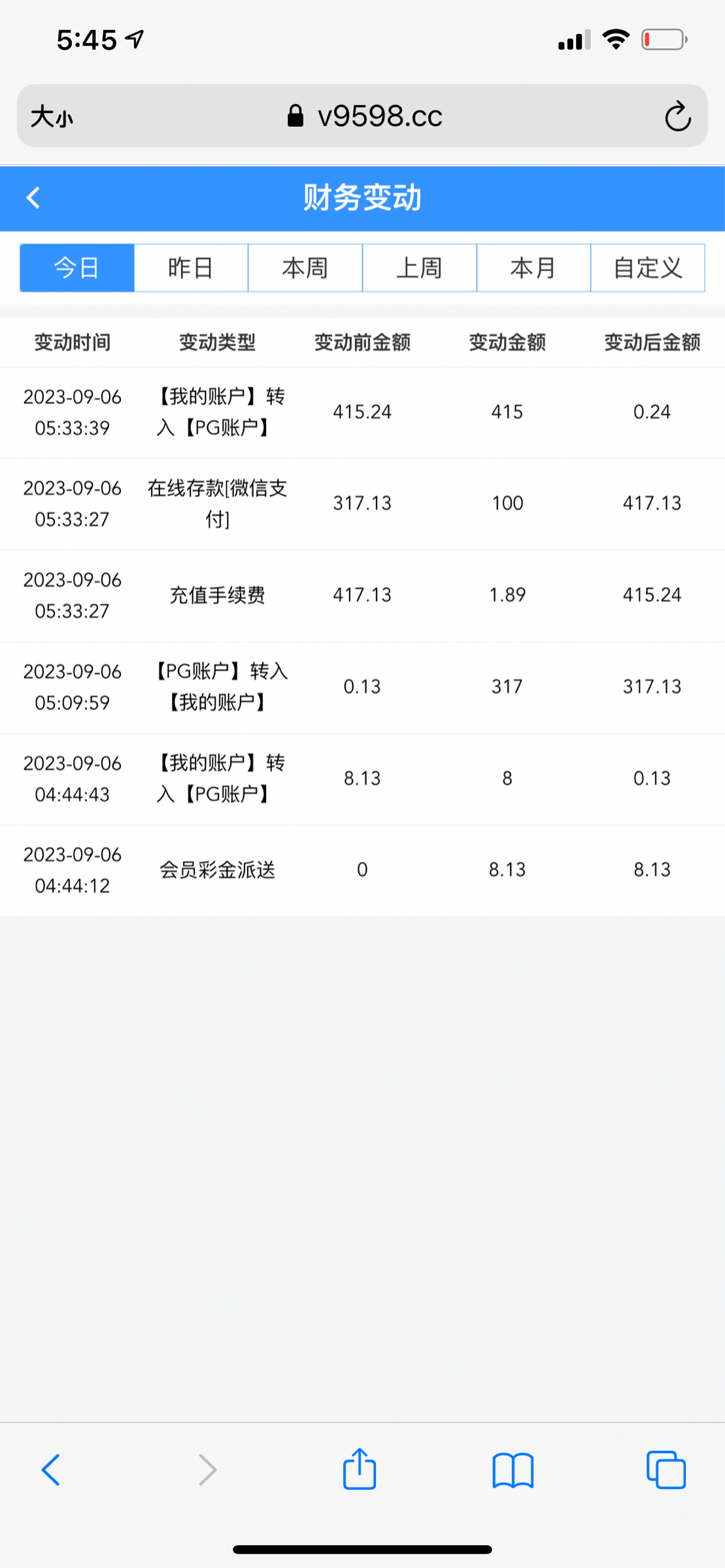
Task: Reload the page in Safari
Action: coord(678,116)
